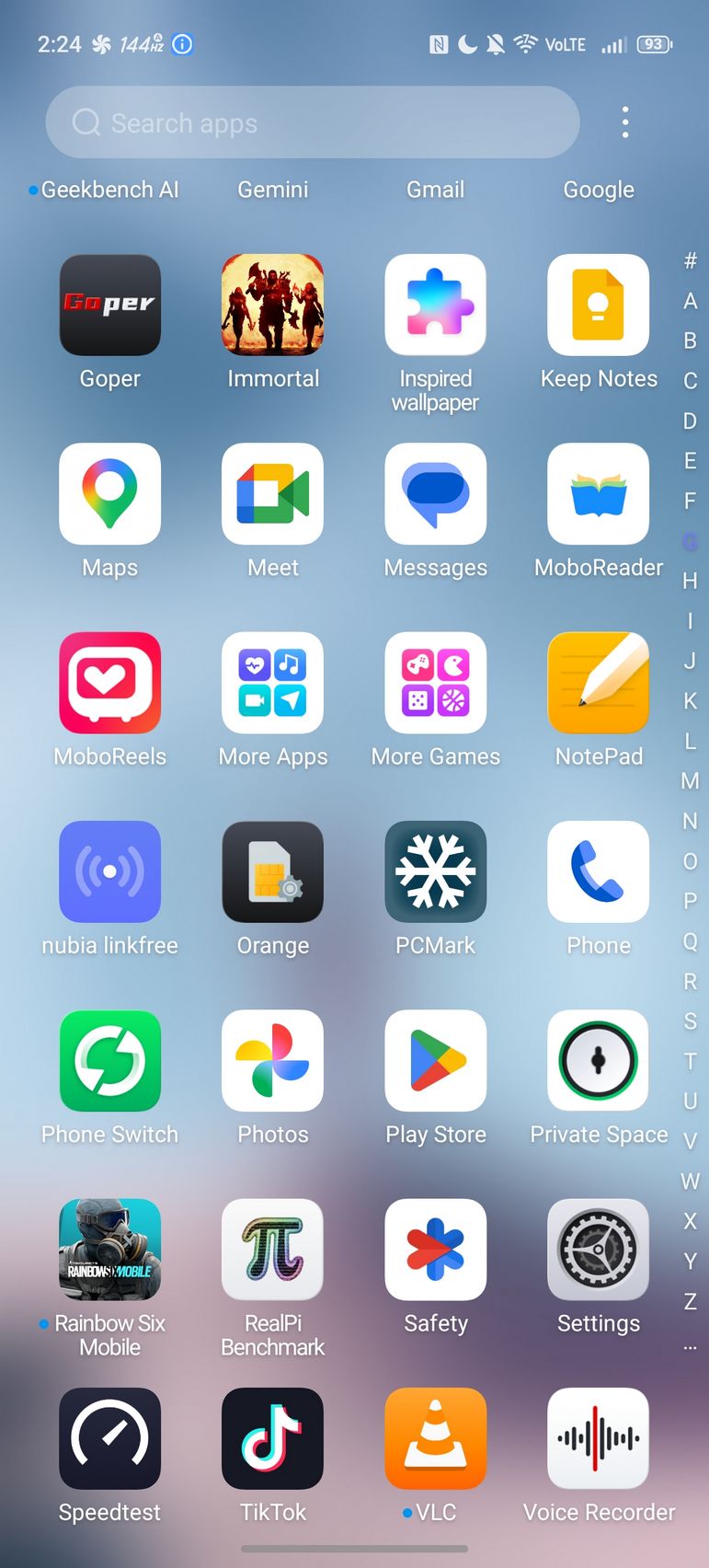
Task: Launch the Goper app
Action: 110,306
